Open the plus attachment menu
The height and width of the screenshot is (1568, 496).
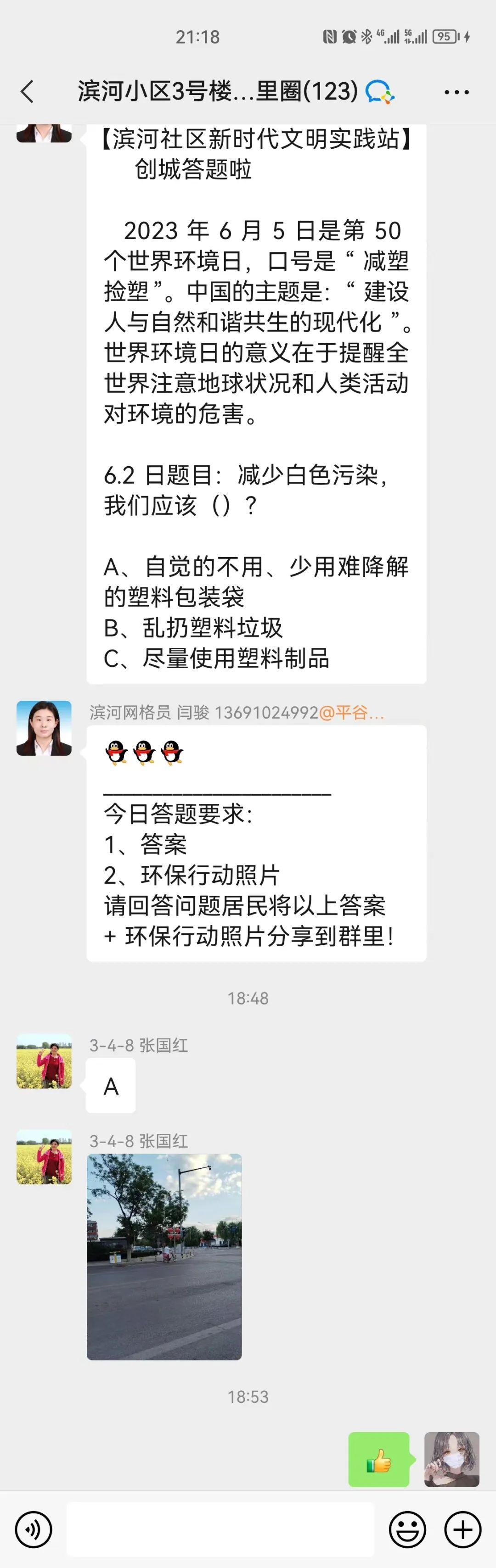point(462,1529)
